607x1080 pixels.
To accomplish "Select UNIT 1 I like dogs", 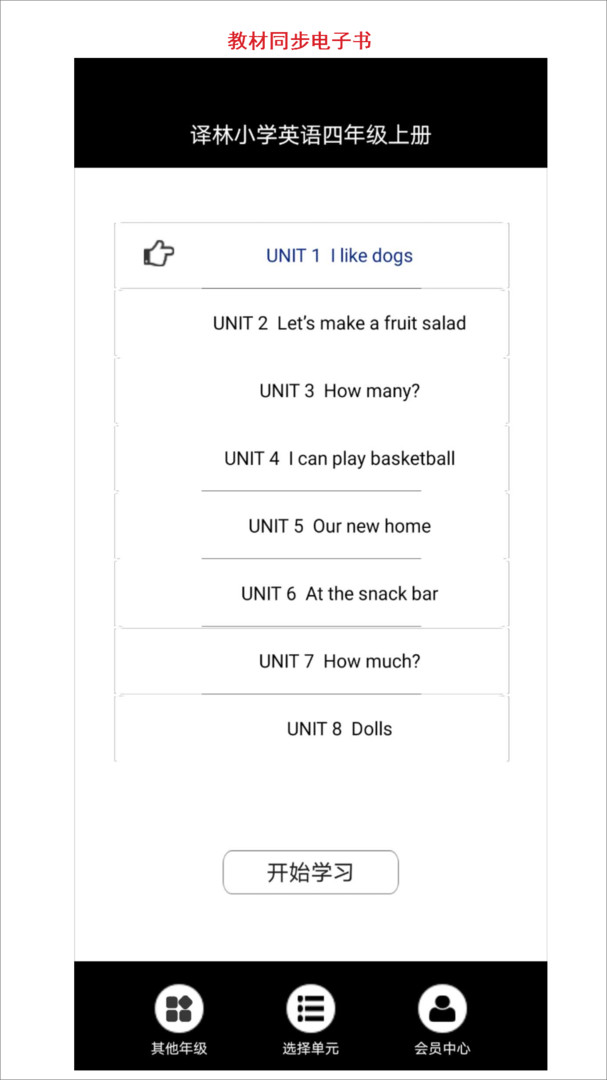I will [339, 256].
